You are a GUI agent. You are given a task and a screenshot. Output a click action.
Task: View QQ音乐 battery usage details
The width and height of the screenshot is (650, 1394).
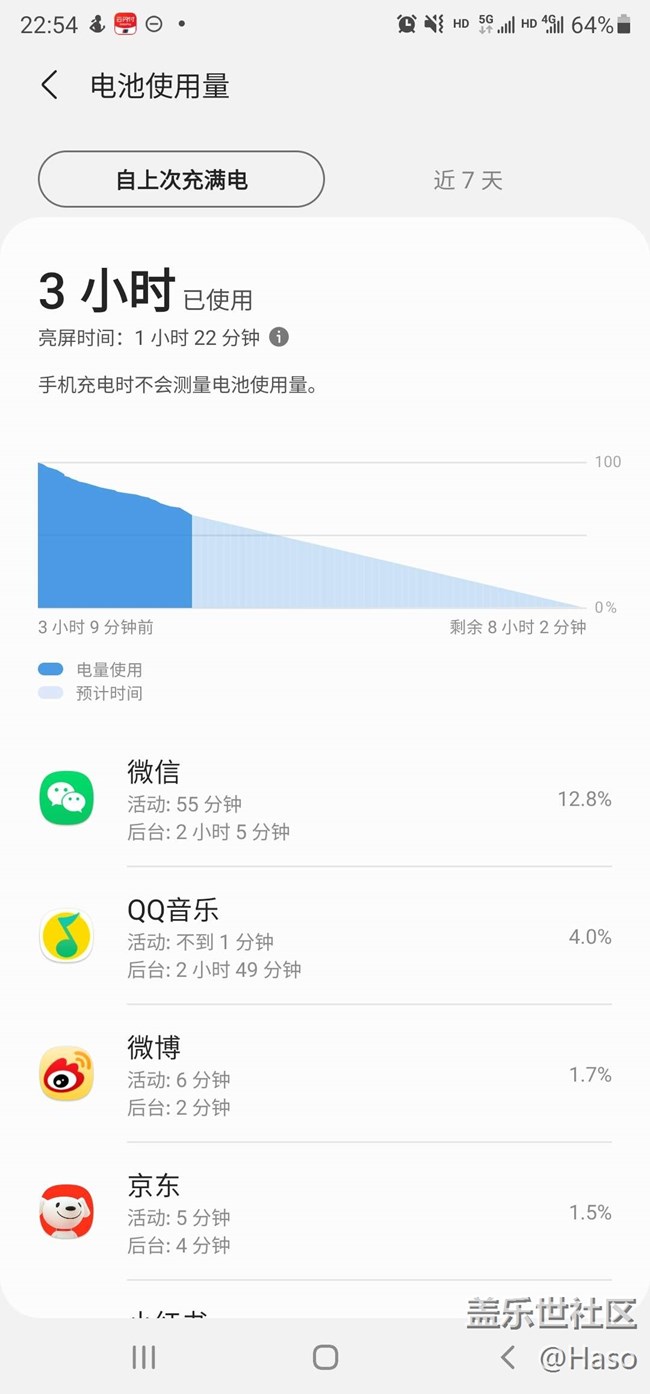click(325, 938)
